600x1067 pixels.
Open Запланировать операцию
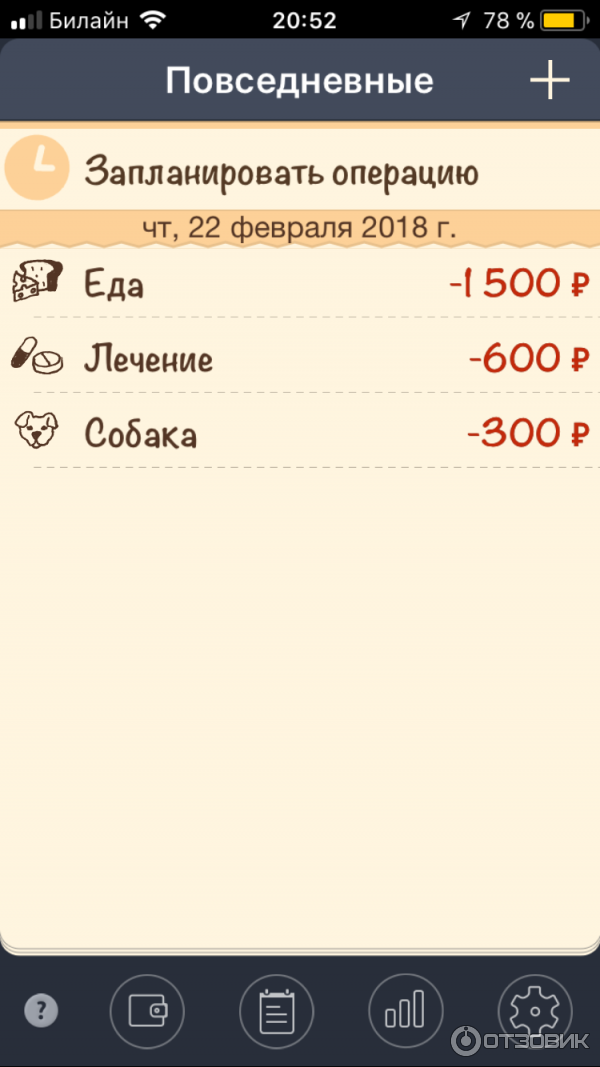tap(280, 172)
